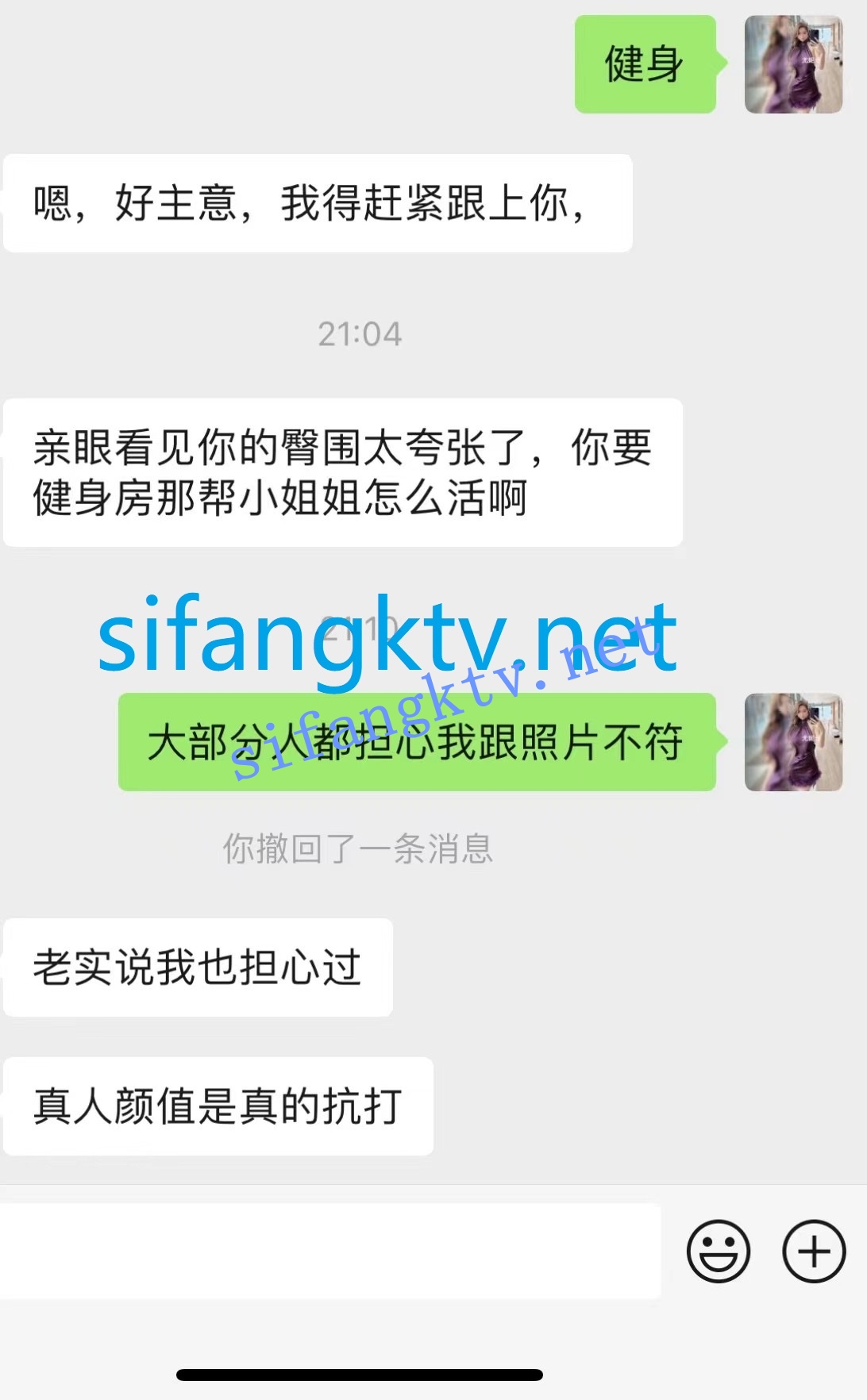Open the emoji picker

[718, 1252]
